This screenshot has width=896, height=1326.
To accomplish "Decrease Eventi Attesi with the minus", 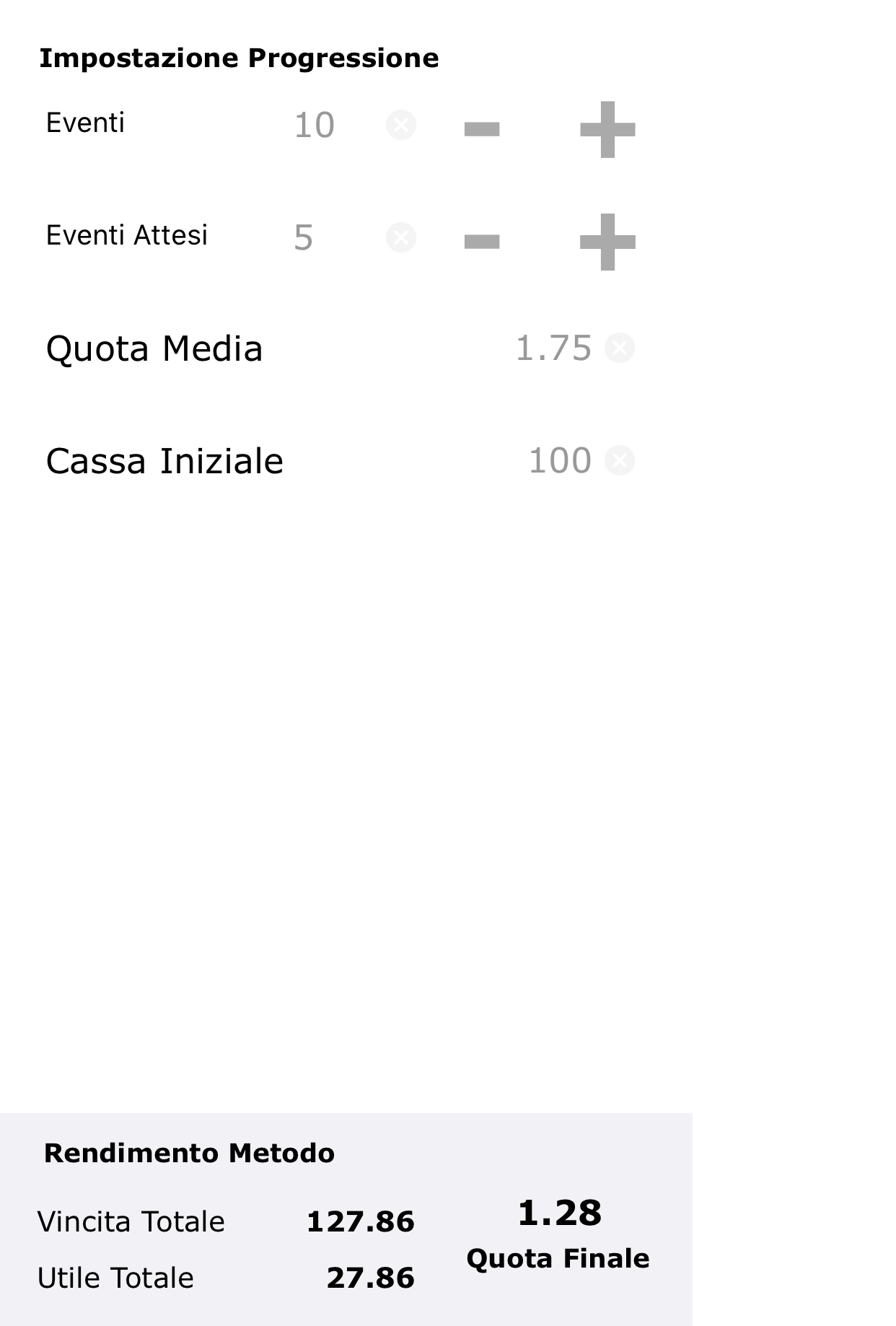I will pyautogui.click(x=482, y=242).
